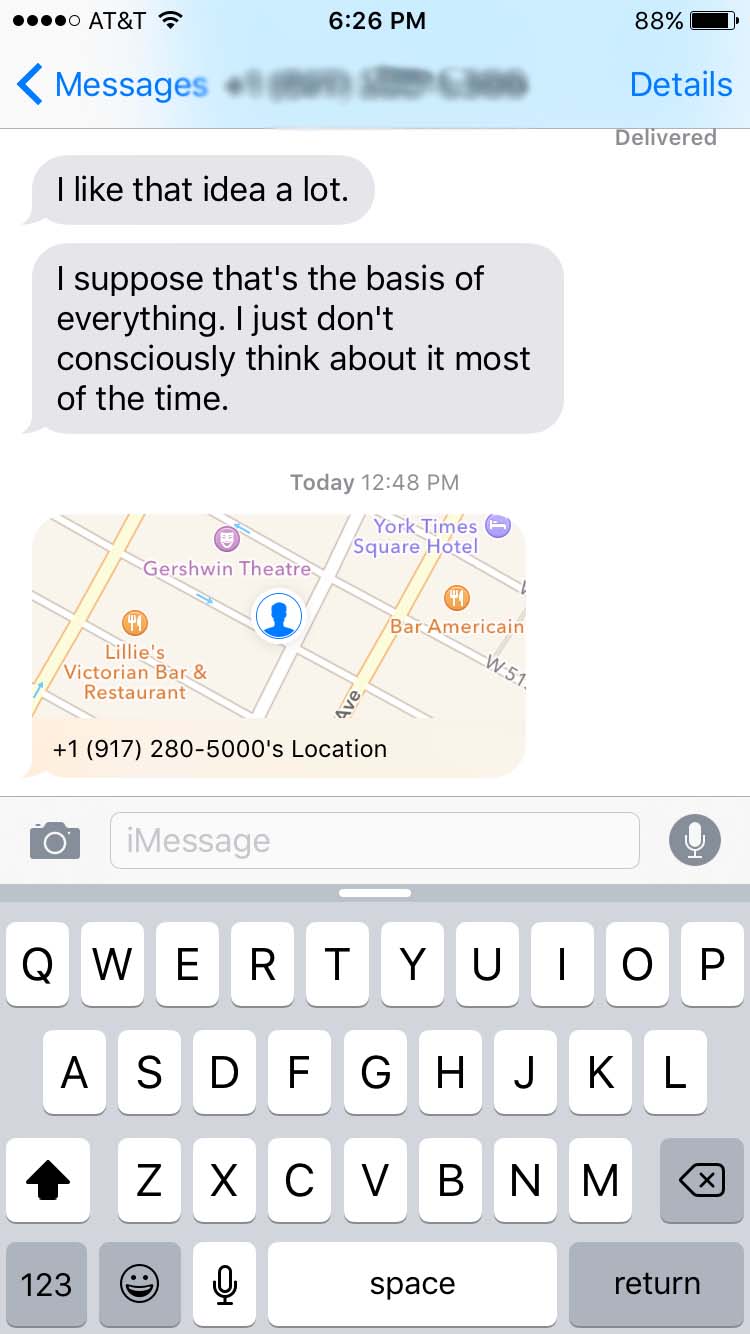Record an audio message with microphone button
The height and width of the screenshot is (1334, 750).
(695, 840)
